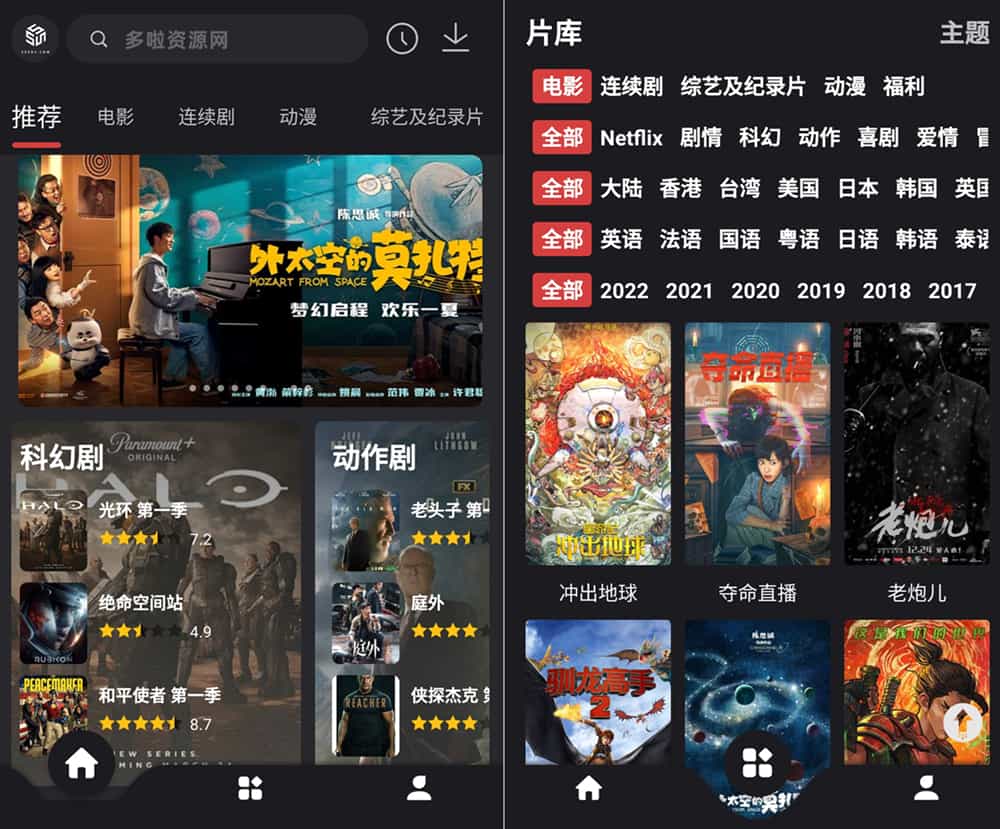Screen dimensions: 1000x829
Task: Open 和平使者 第一季 entry
Action: click(158, 695)
